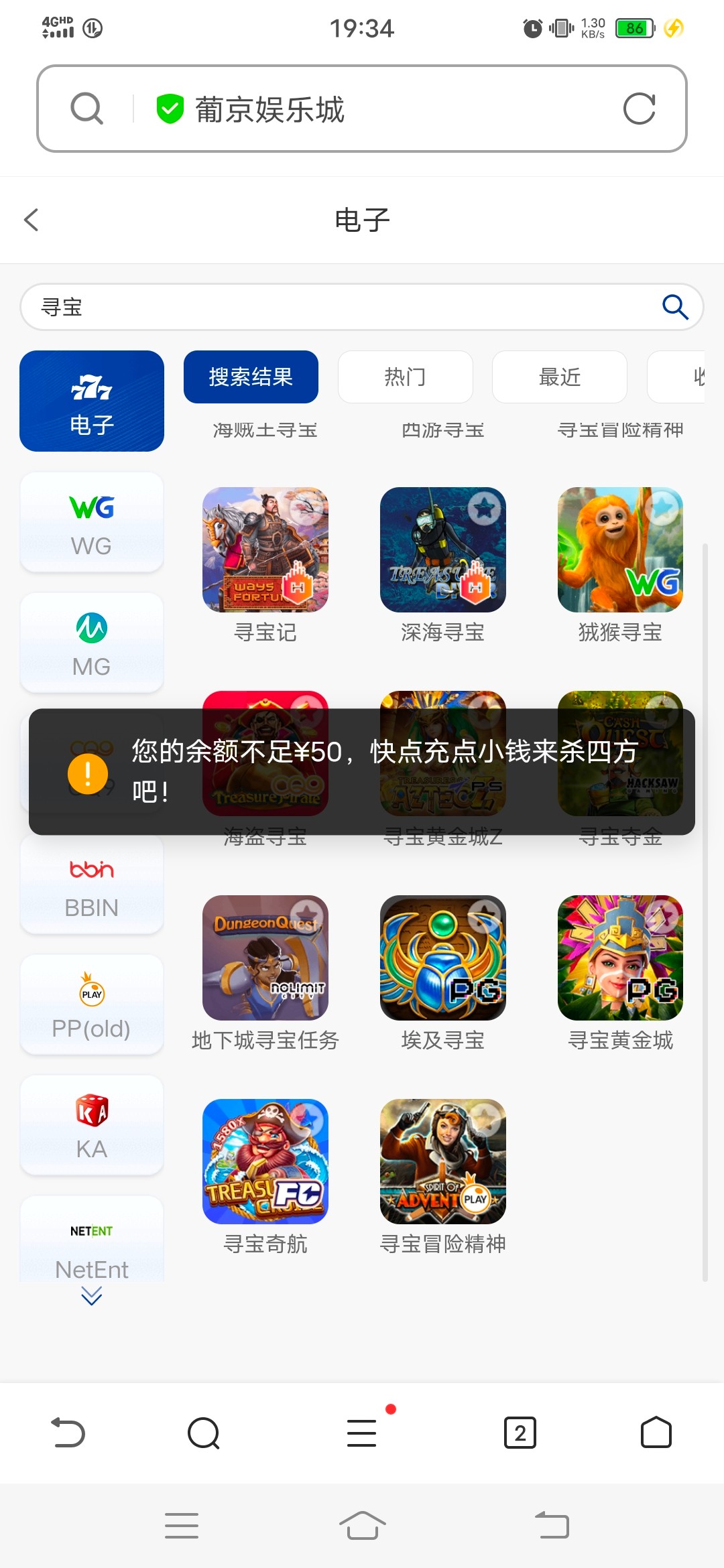
Task: Tap the 寻宝 game search field
Action: [335, 307]
